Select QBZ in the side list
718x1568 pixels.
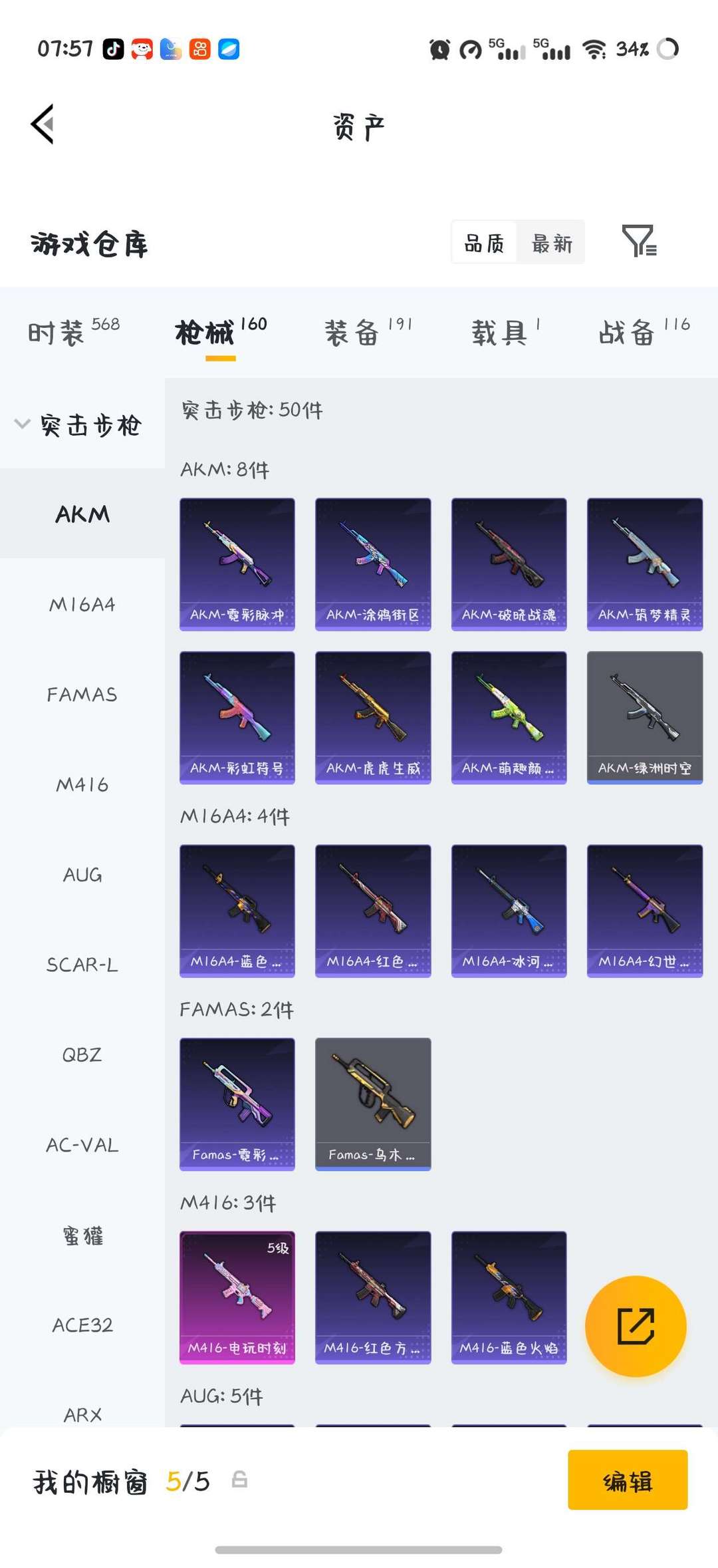82,1055
